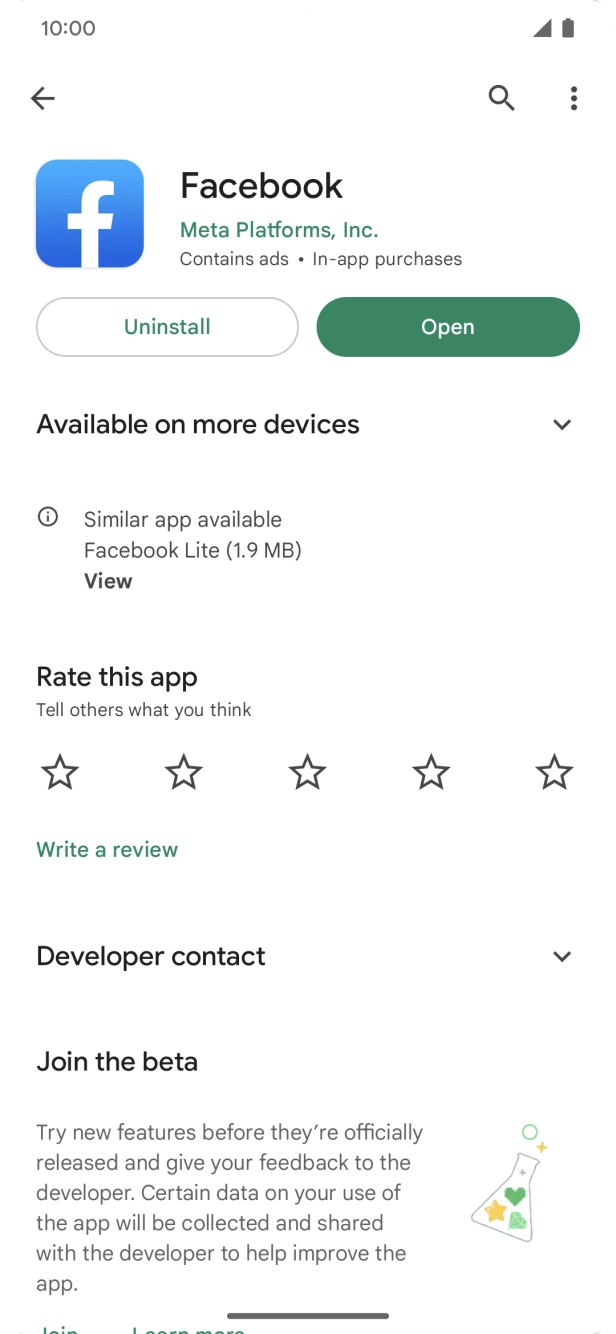The image size is (616, 1334).
Task: Tap Write a review
Action: (x=107, y=850)
